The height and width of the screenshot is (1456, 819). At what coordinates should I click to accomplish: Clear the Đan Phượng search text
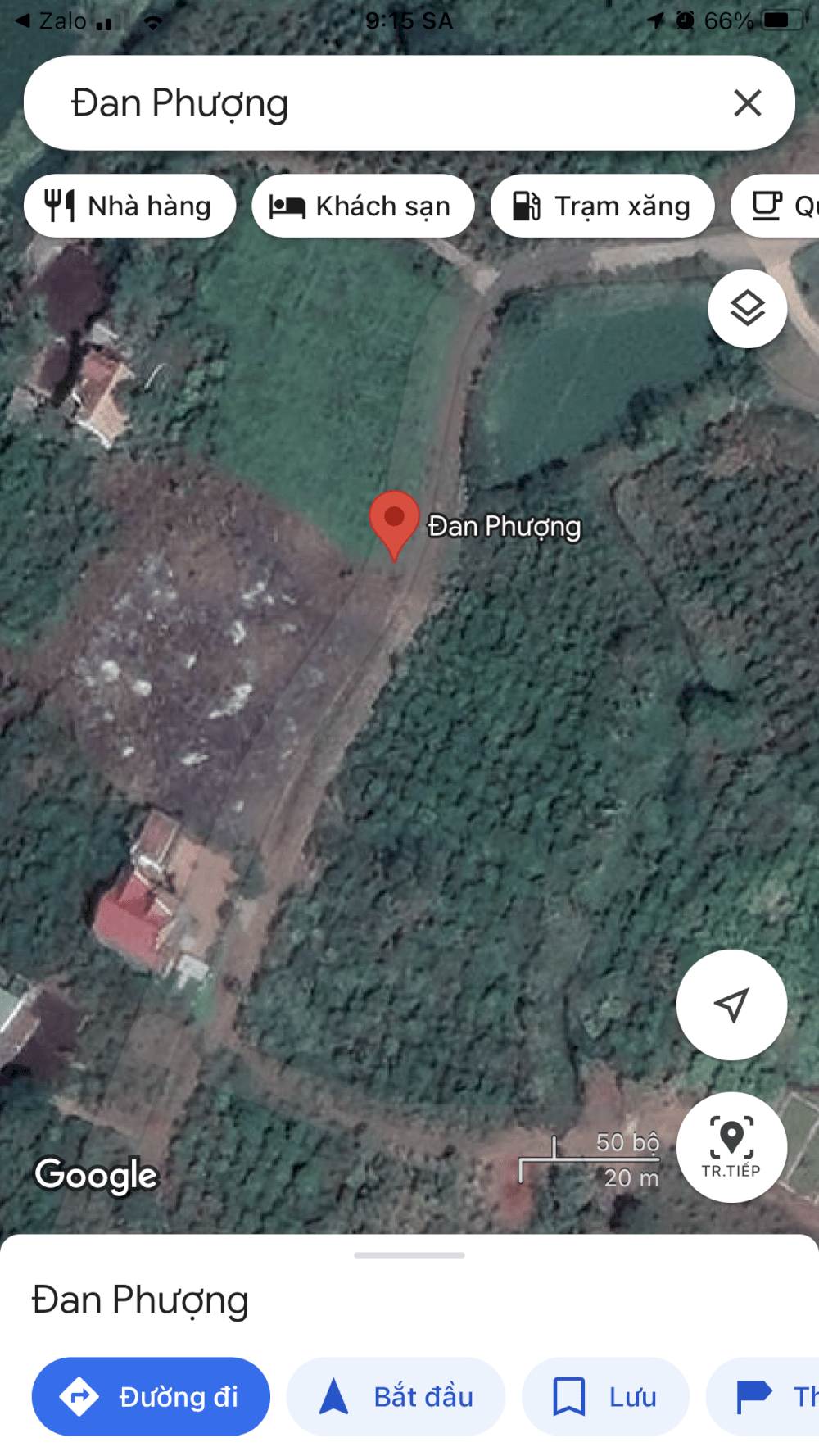pos(747,103)
